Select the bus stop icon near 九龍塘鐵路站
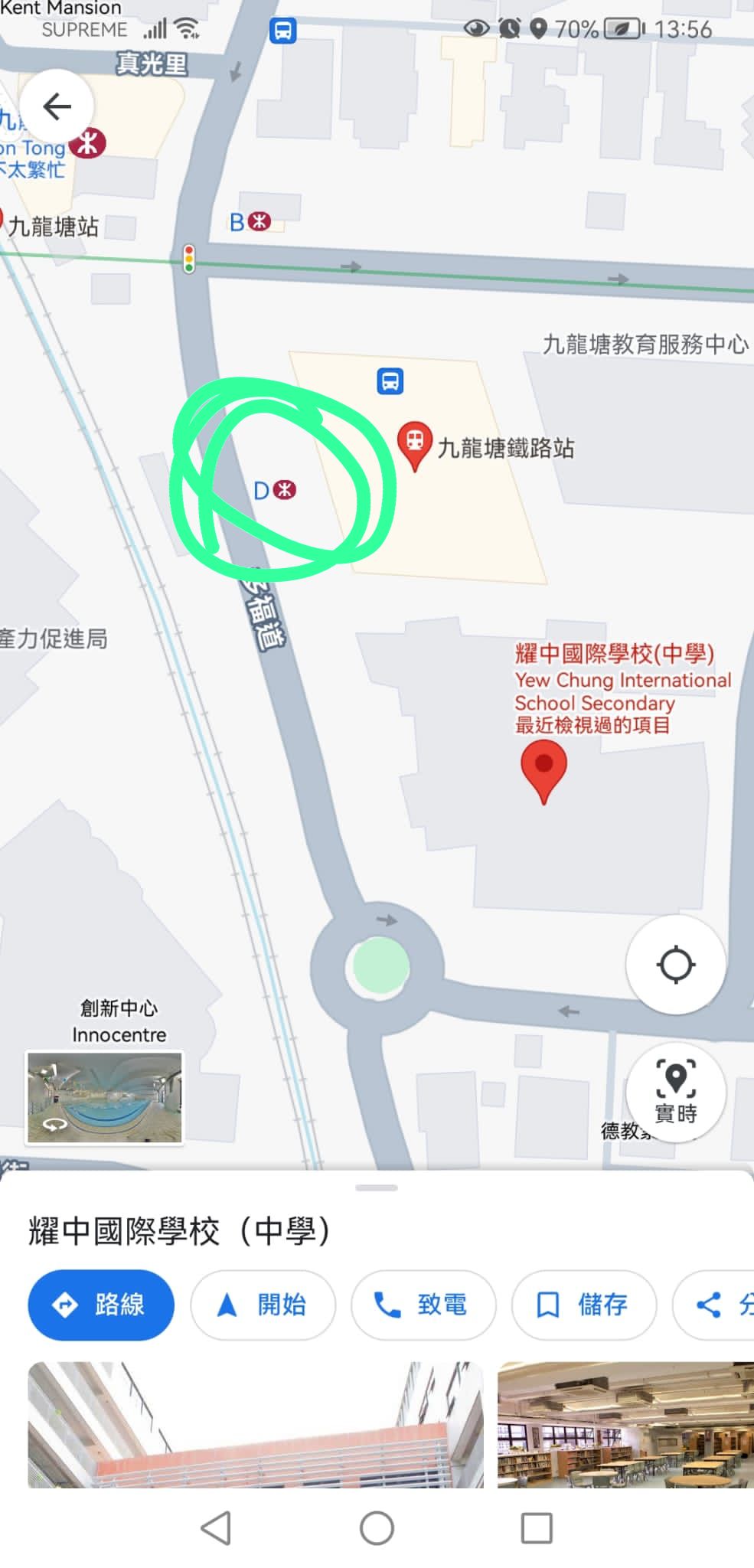Viewport: 754px width, 1568px height. (390, 381)
